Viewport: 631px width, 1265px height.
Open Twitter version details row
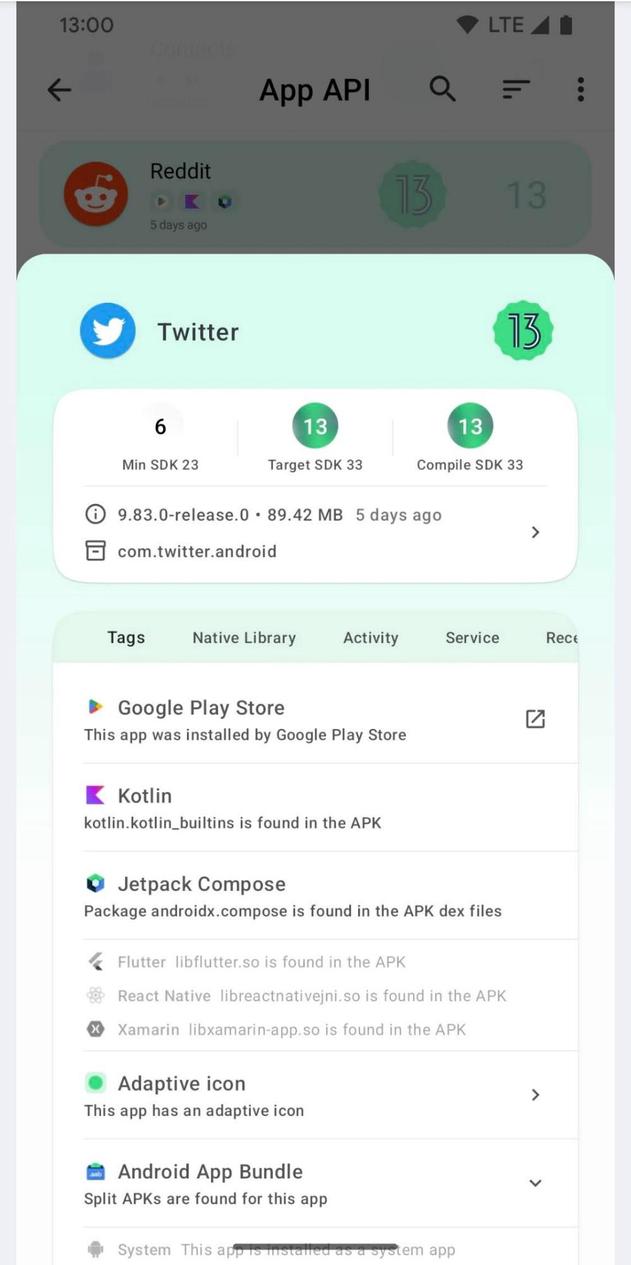pos(534,532)
